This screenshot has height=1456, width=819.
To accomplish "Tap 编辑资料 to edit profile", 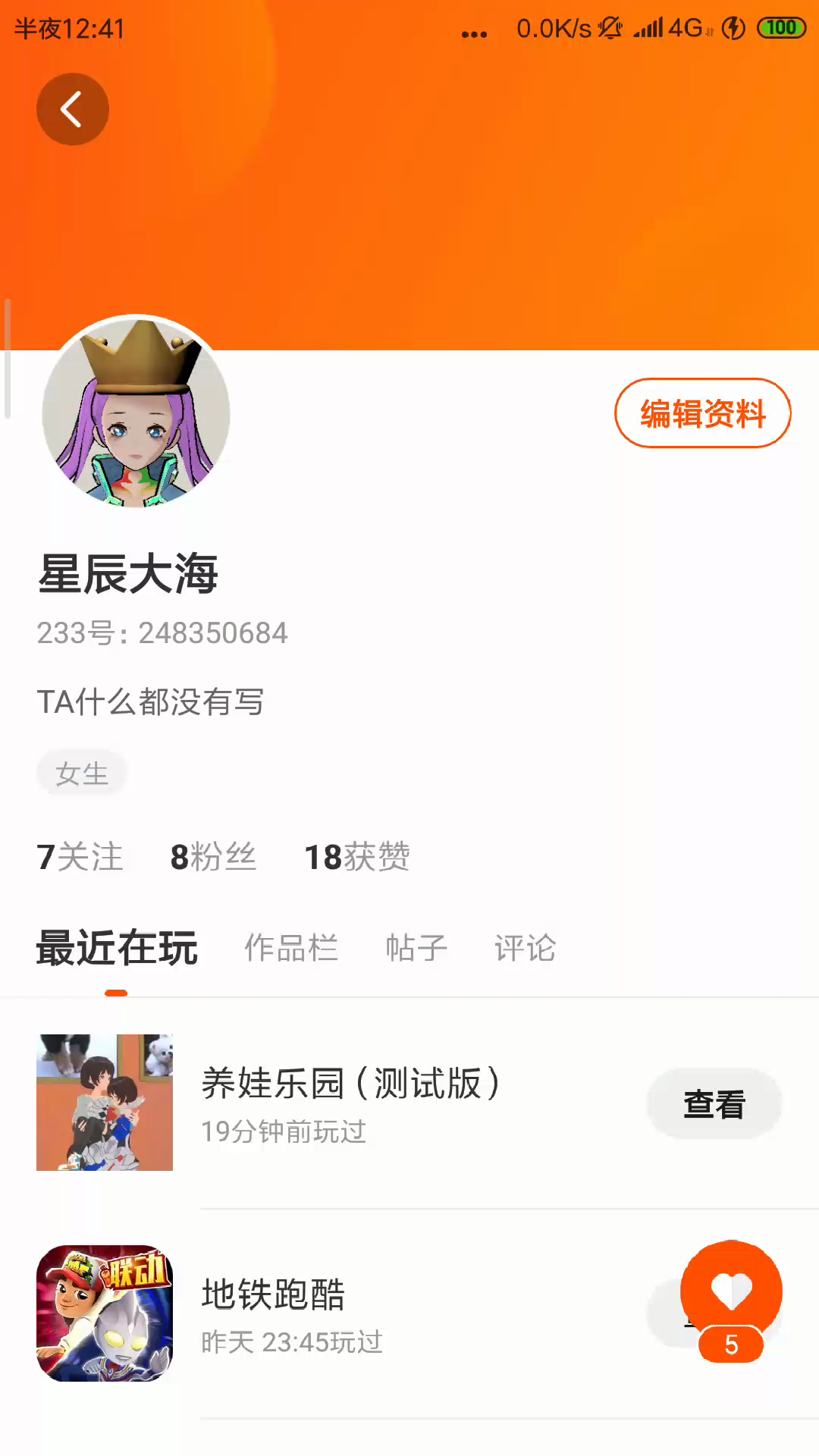I will pos(702,413).
